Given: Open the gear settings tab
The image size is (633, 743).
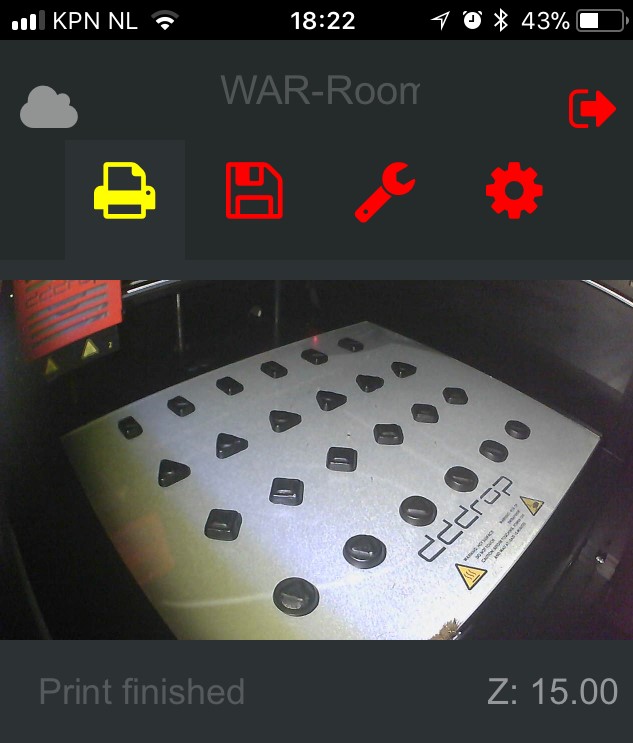Looking at the screenshot, I should click(514, 191).
